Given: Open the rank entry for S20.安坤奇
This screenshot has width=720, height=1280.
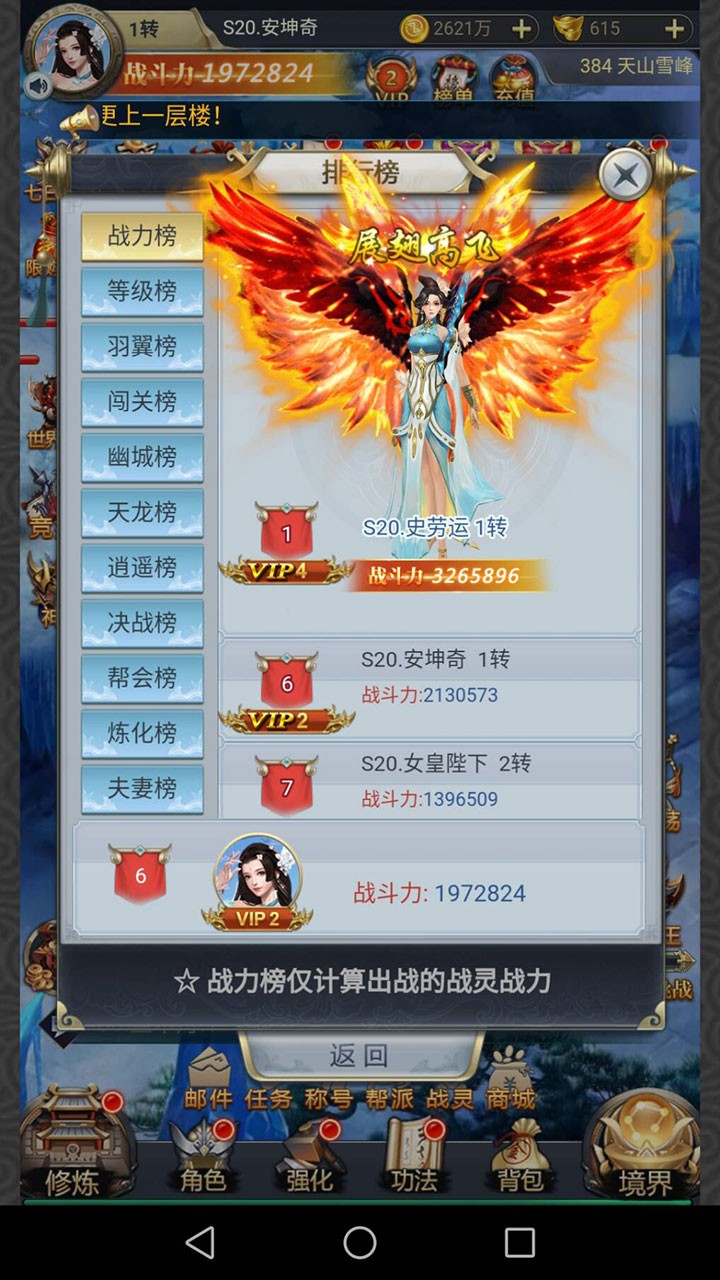Looking at the screenshot, I should [430, 677].
